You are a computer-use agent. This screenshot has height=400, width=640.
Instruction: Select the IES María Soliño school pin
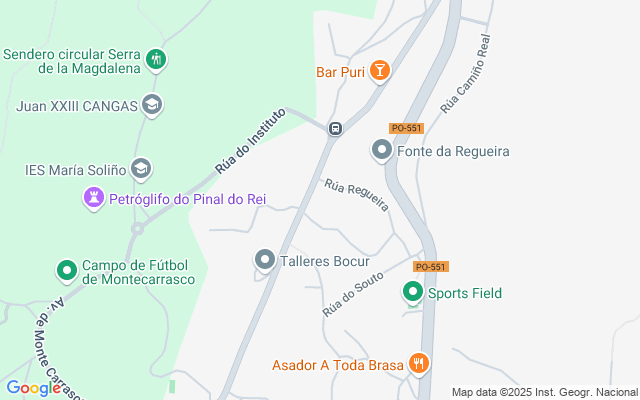[141, 168]
